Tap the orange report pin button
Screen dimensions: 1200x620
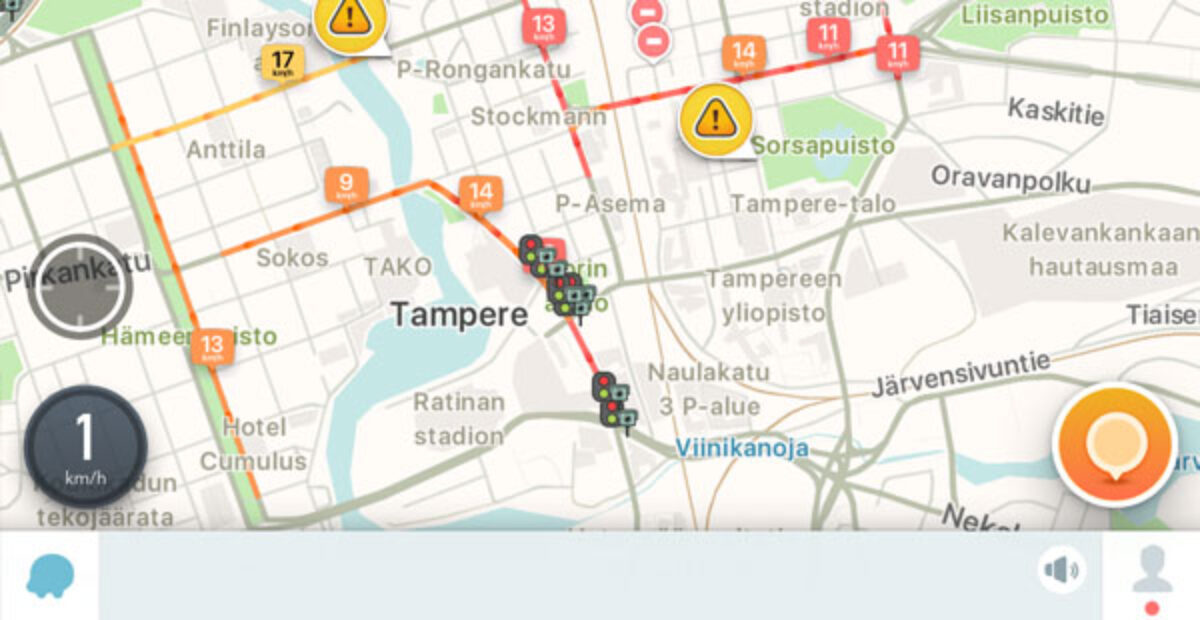[x=1115, y=444]
